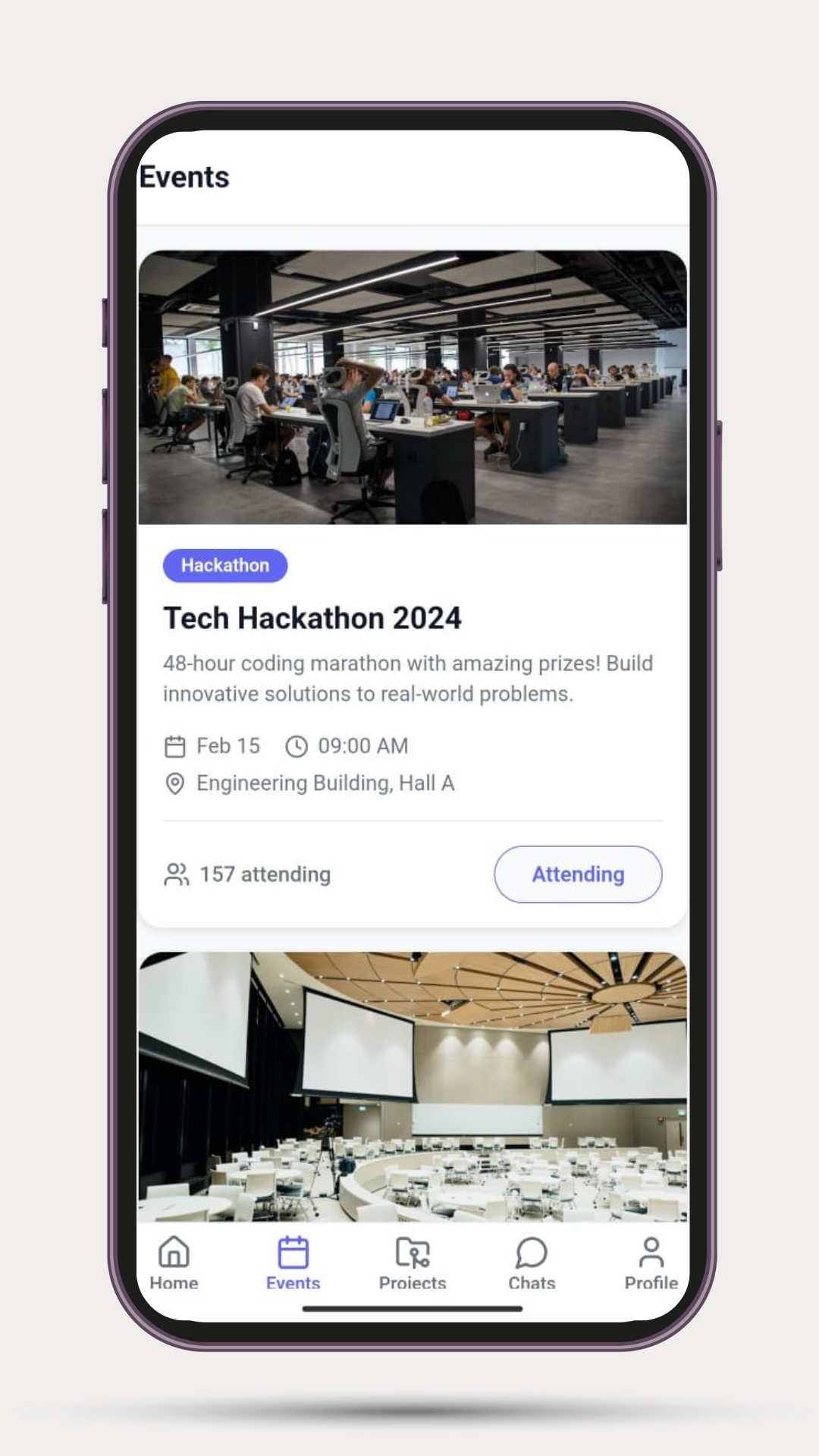Image resolution: width=819 pixels, height=1456 pixels.
Task: Toggle the Attending status button
Action: point(577,874)
